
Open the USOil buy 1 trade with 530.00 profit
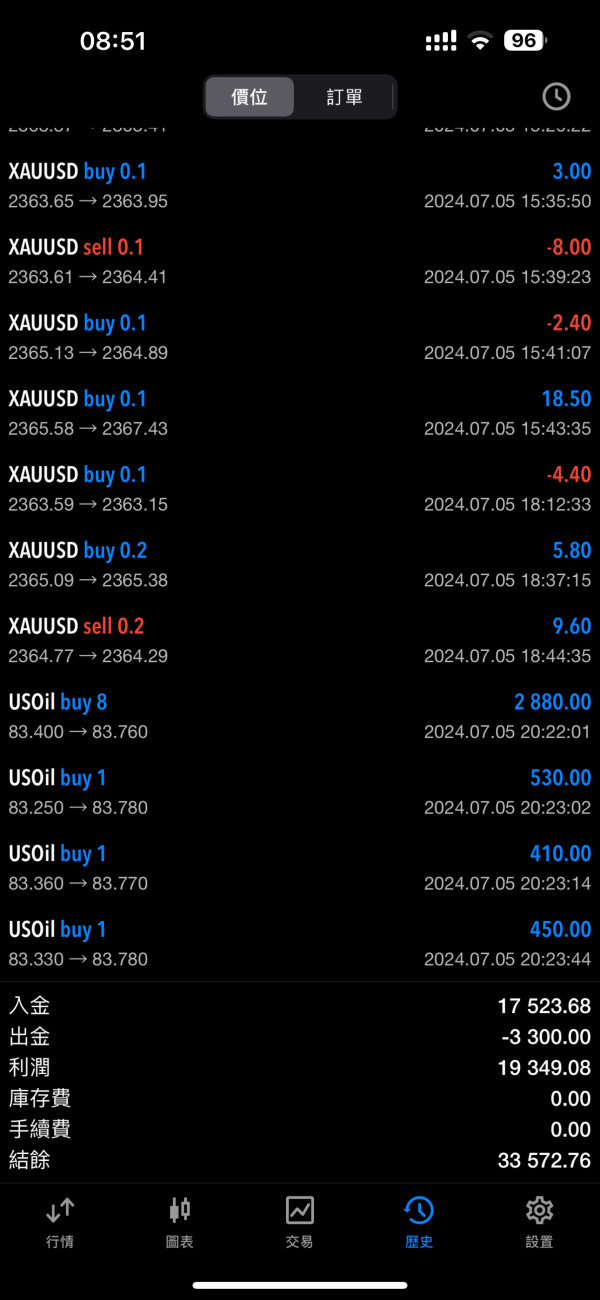(x=300, y=792)
